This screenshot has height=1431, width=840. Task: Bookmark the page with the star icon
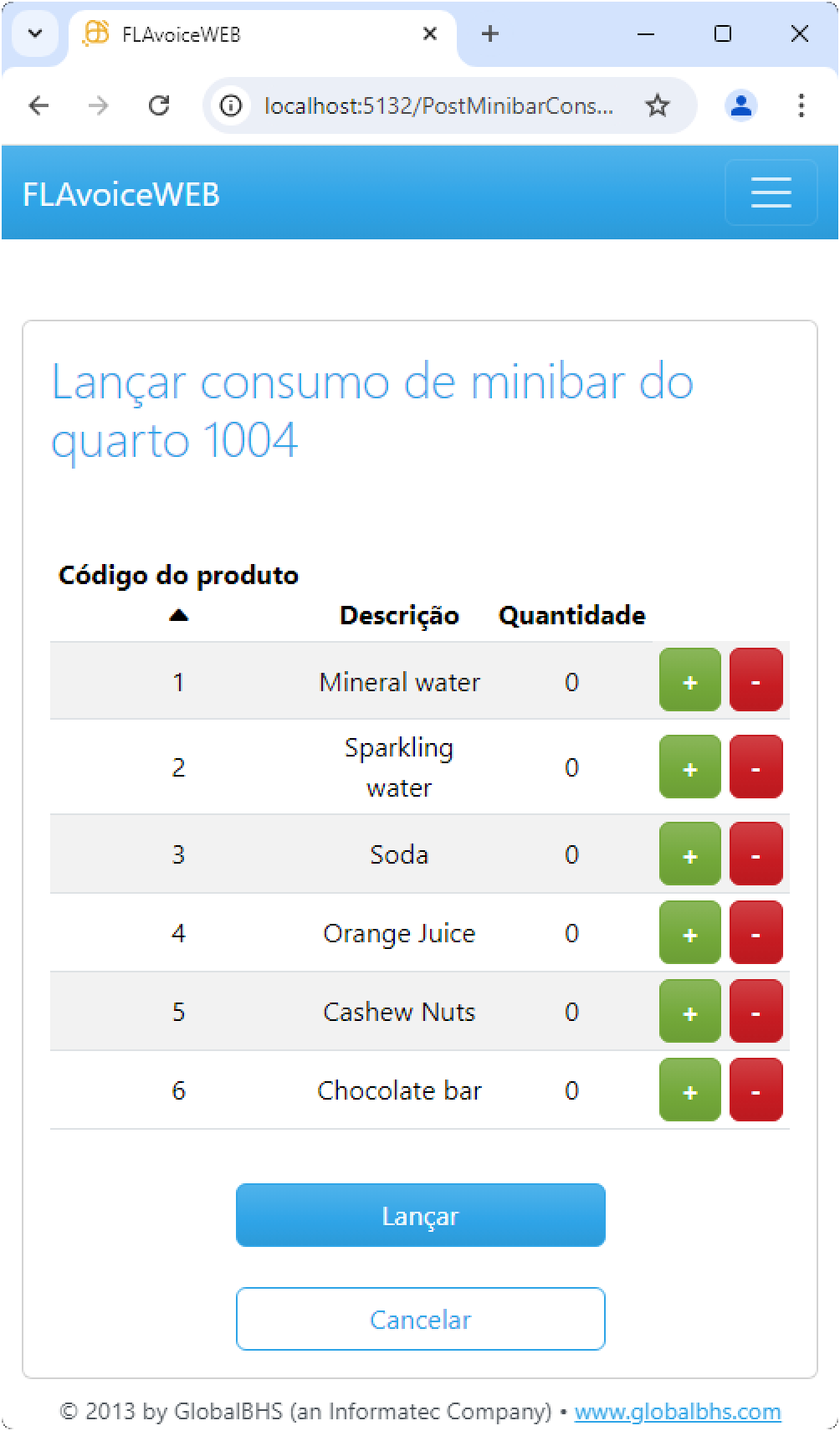[x=658, y=105]
